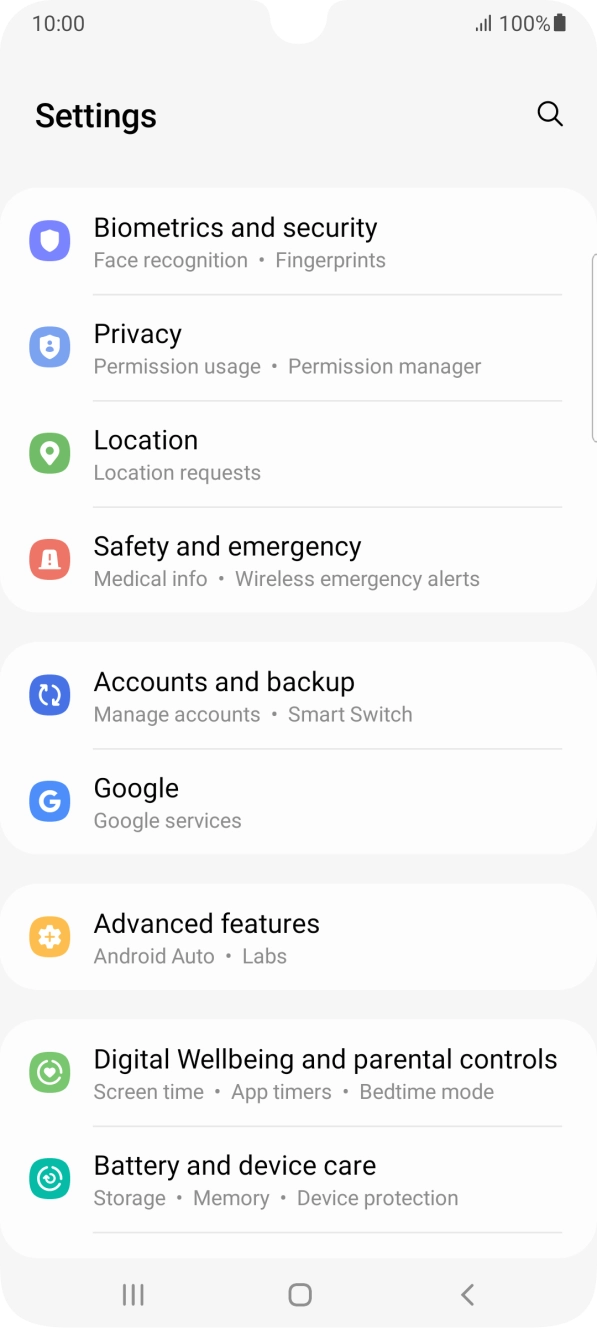Open Digital Wellbeing and parental controls
This screenshot has height=1328, width=597.
[298, 1073]
